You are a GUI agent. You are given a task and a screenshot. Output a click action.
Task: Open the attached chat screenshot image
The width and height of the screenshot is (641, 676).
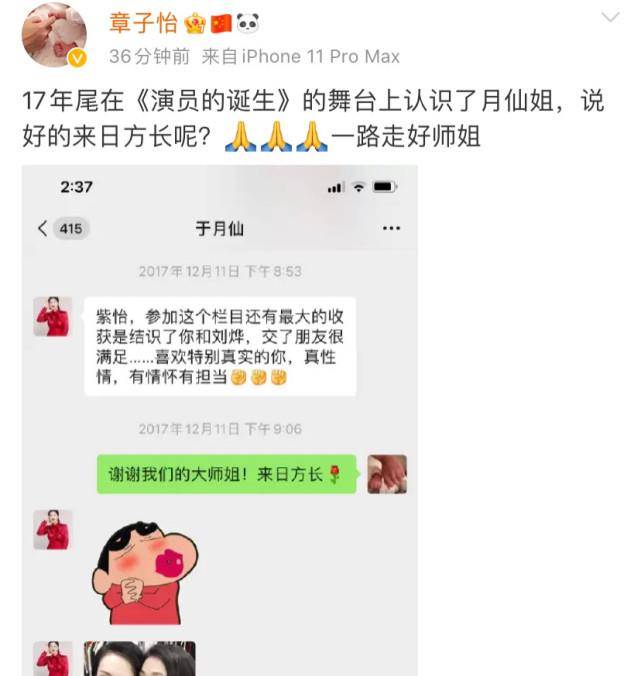coord(220,420)
